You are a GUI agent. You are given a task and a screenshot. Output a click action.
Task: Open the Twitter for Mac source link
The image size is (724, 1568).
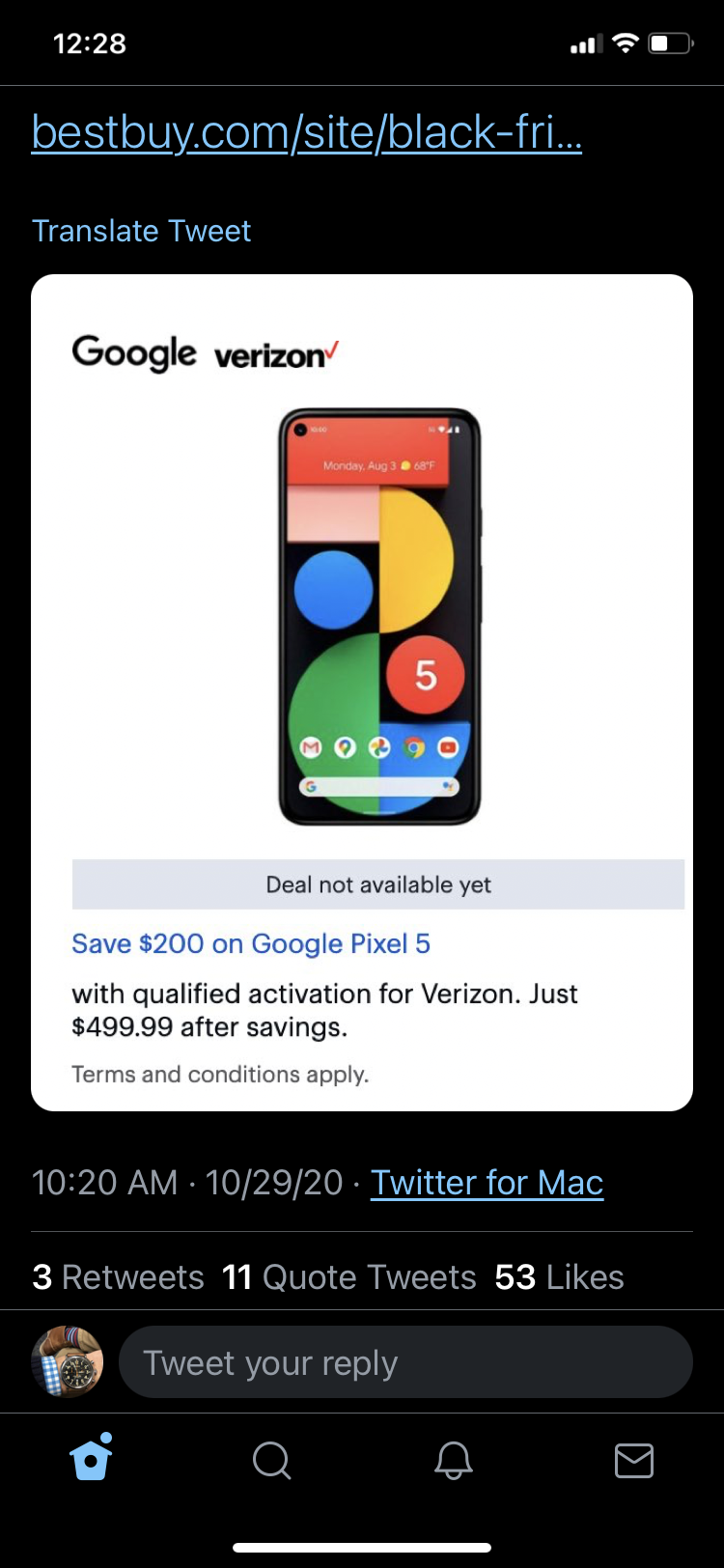487,1183
